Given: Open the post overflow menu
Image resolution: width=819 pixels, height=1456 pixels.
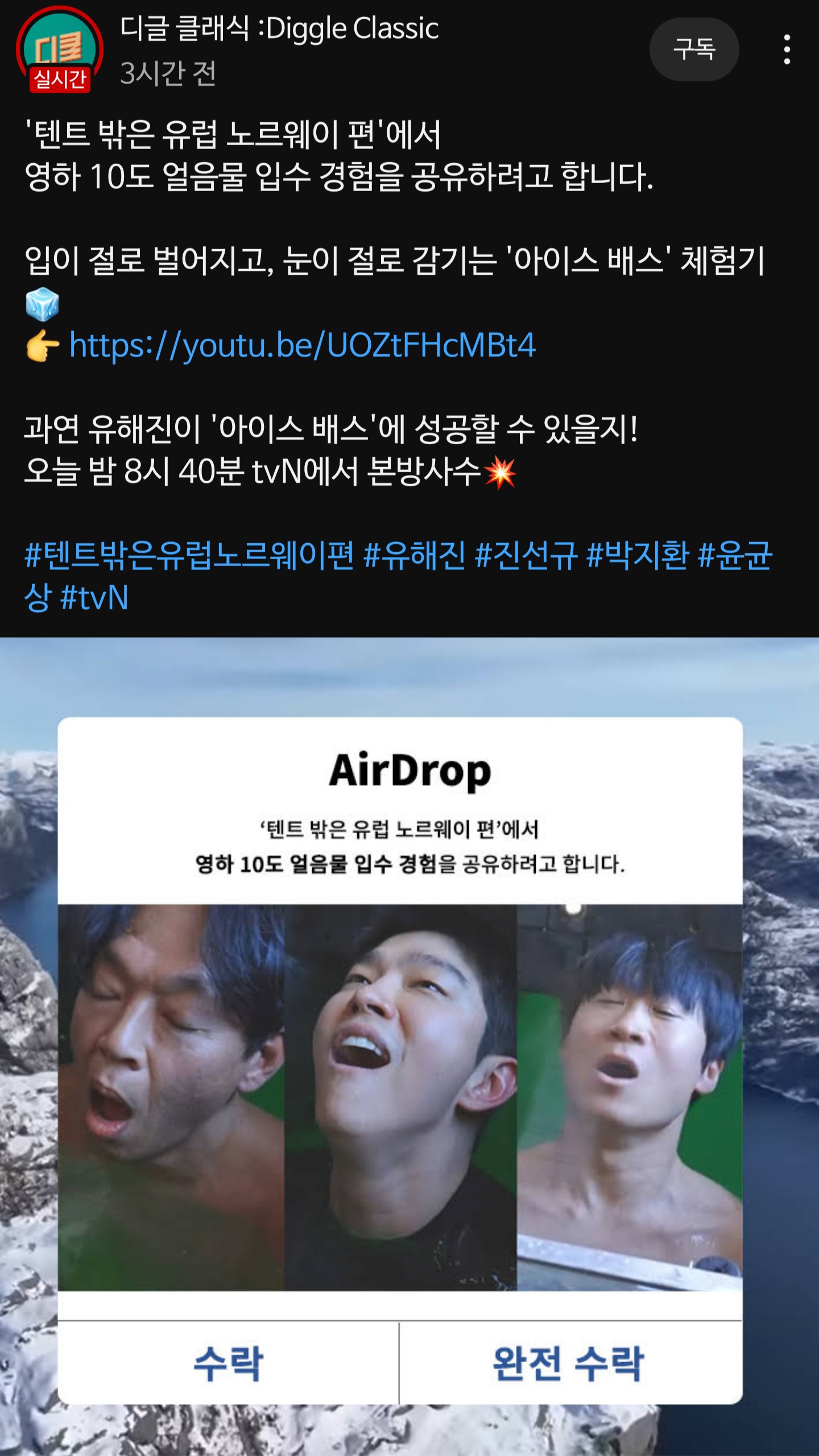Looking at the screenshot, I should (787, 49).
